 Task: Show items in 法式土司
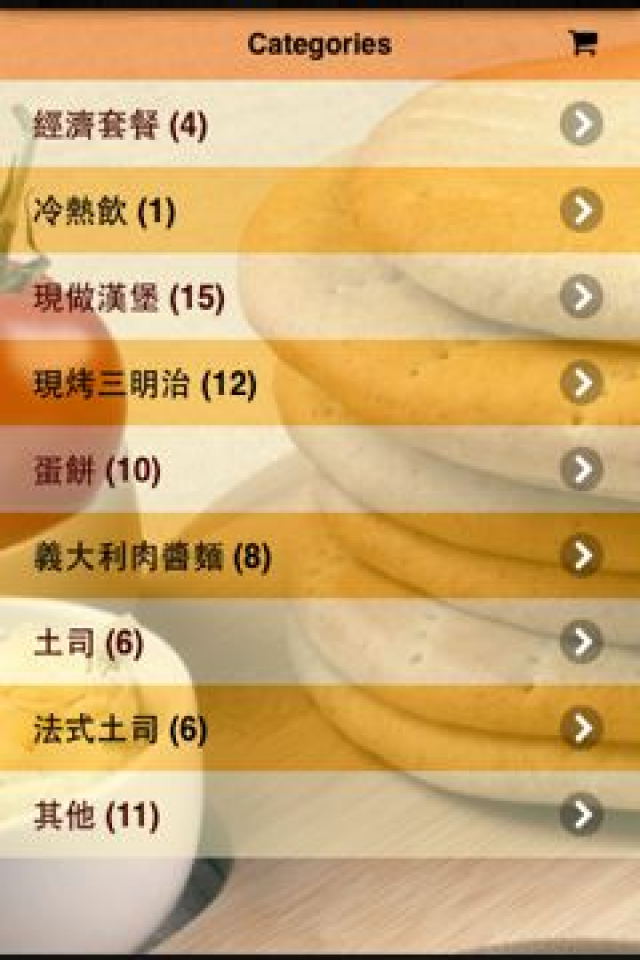(320, 729)
